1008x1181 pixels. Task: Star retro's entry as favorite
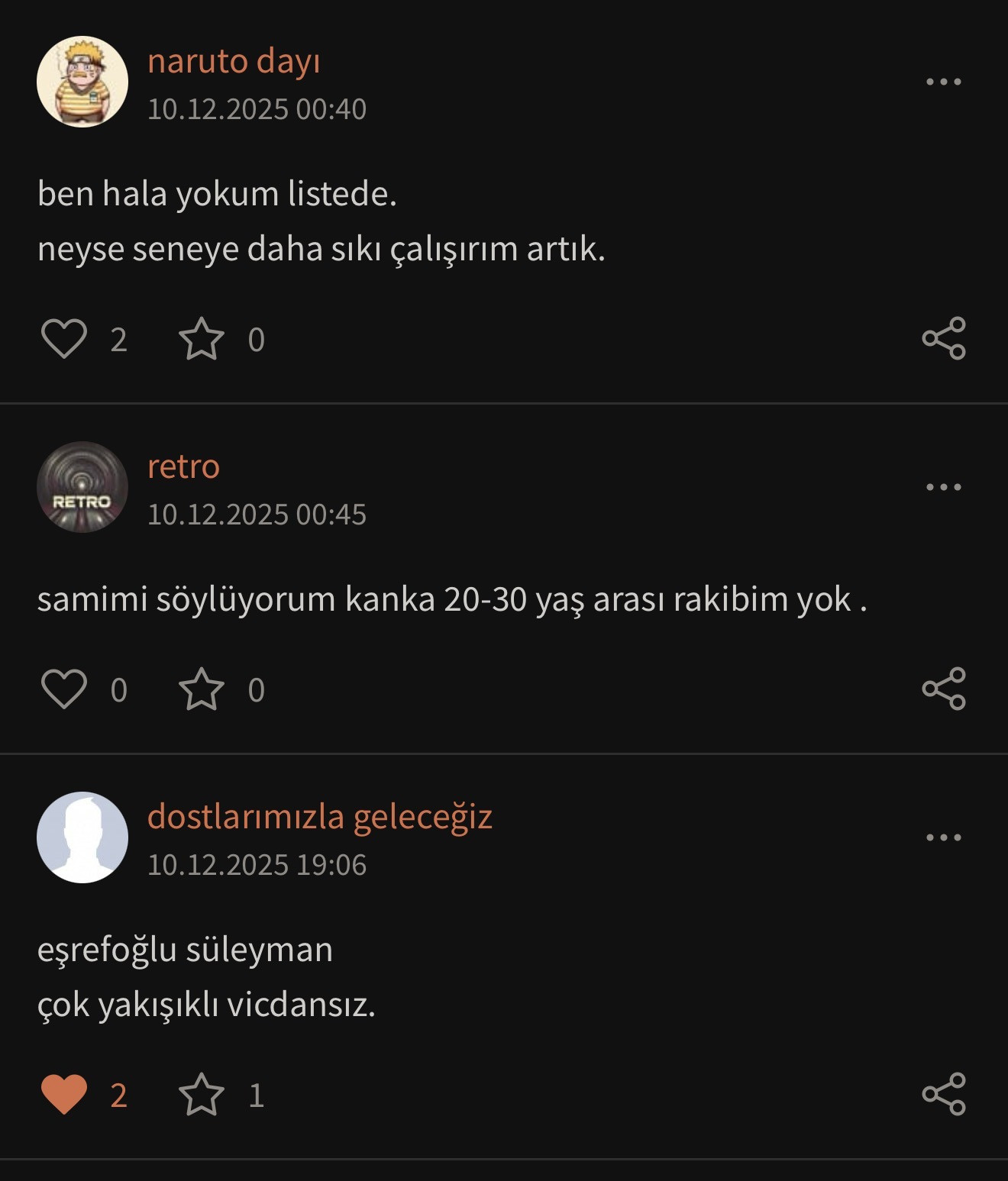click(202, 689)
